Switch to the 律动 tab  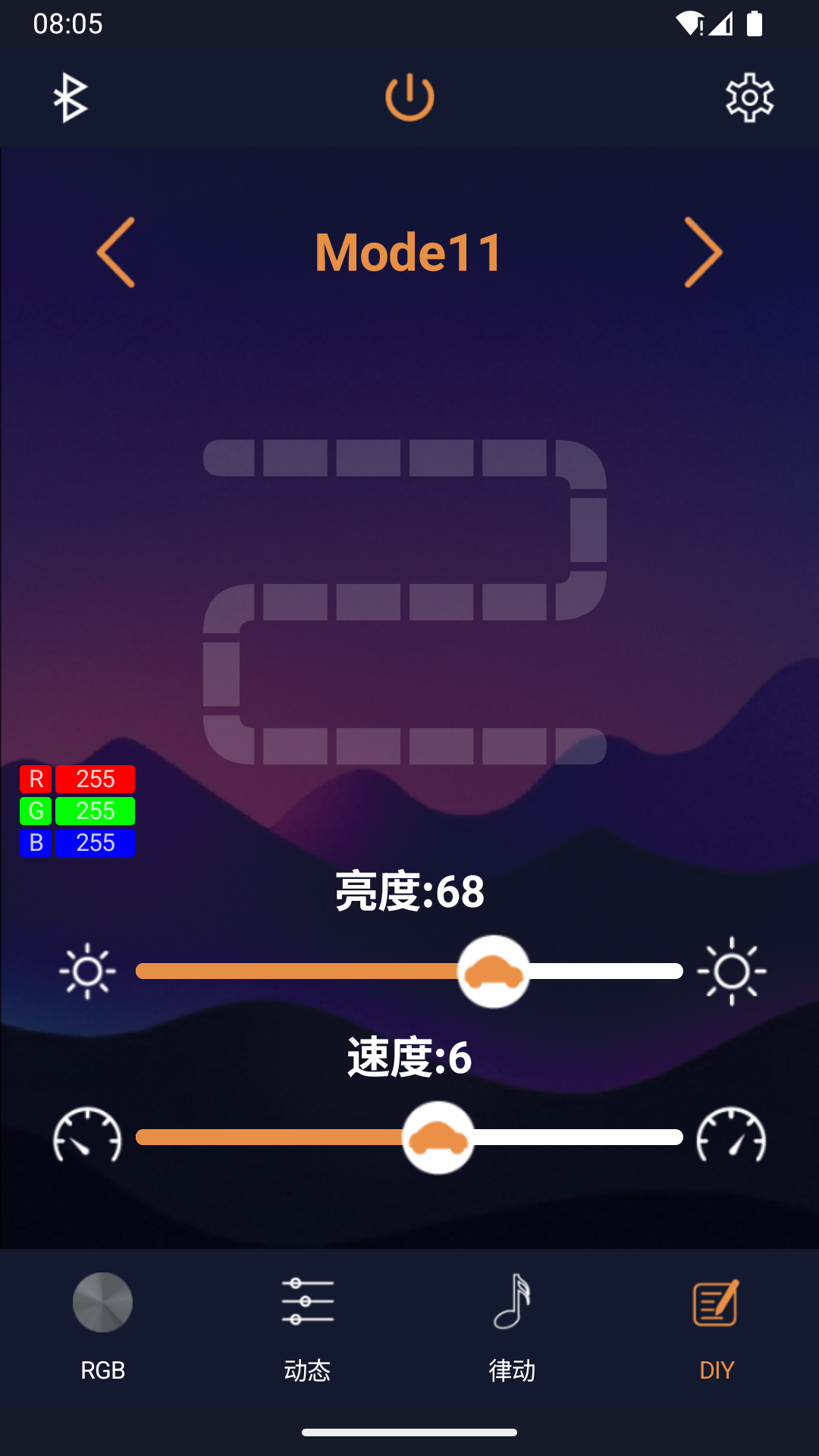click(x=512, y=1335)
